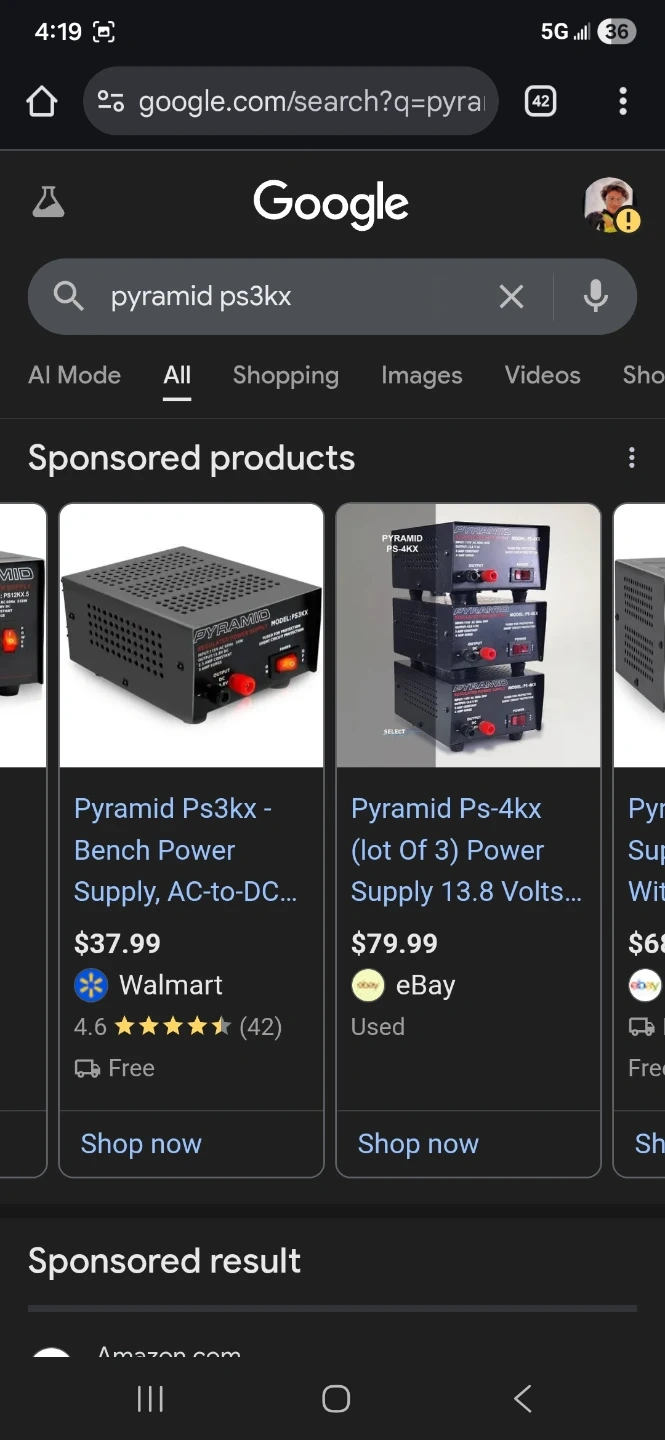Viewport: 665px width, 1440px height.
Task: Go back using the system back button
Action: [522, 1398]
